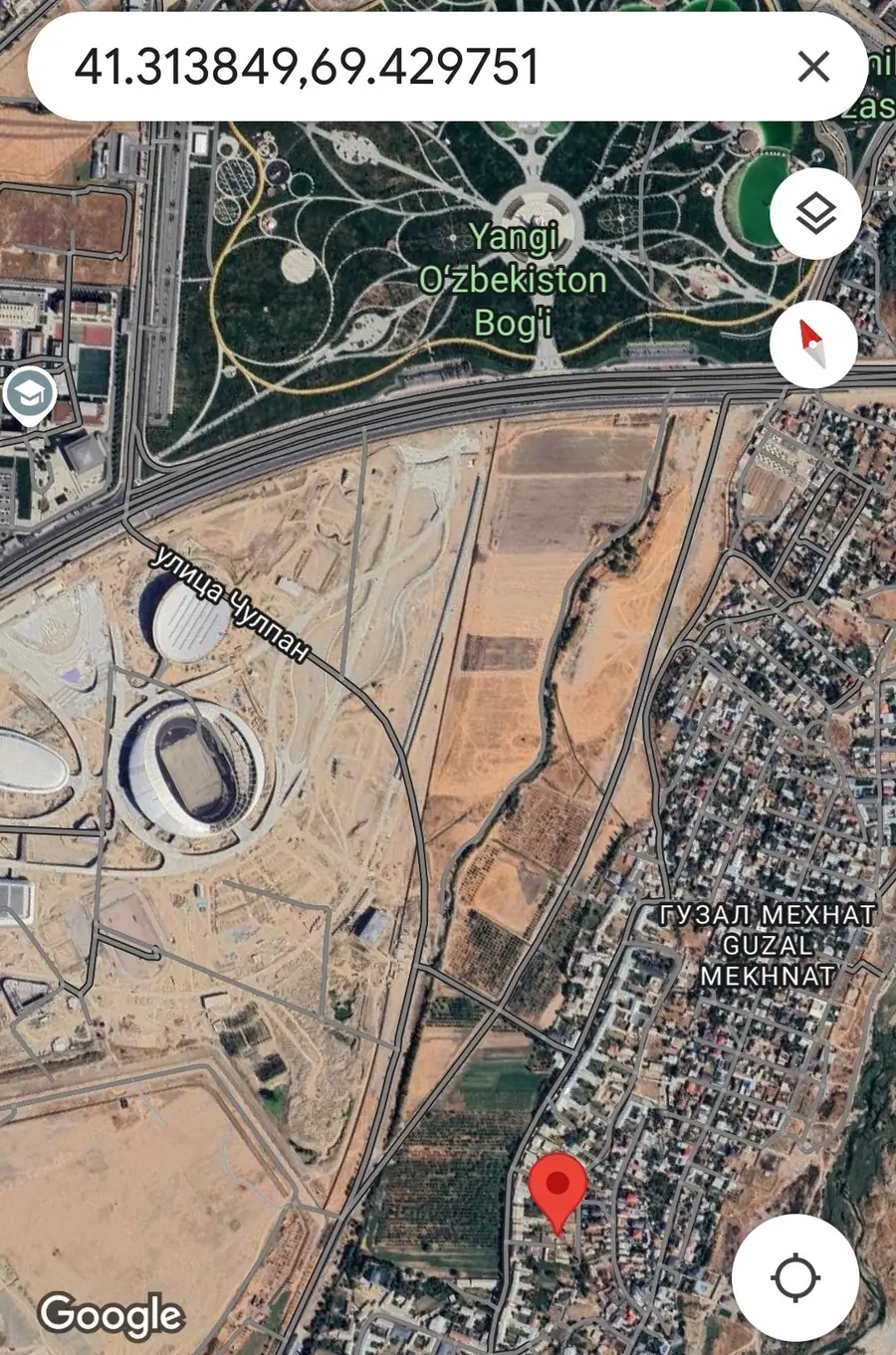Tap the compass to reset the map north
Viewport: 896px width, 1355px height.
813,343
